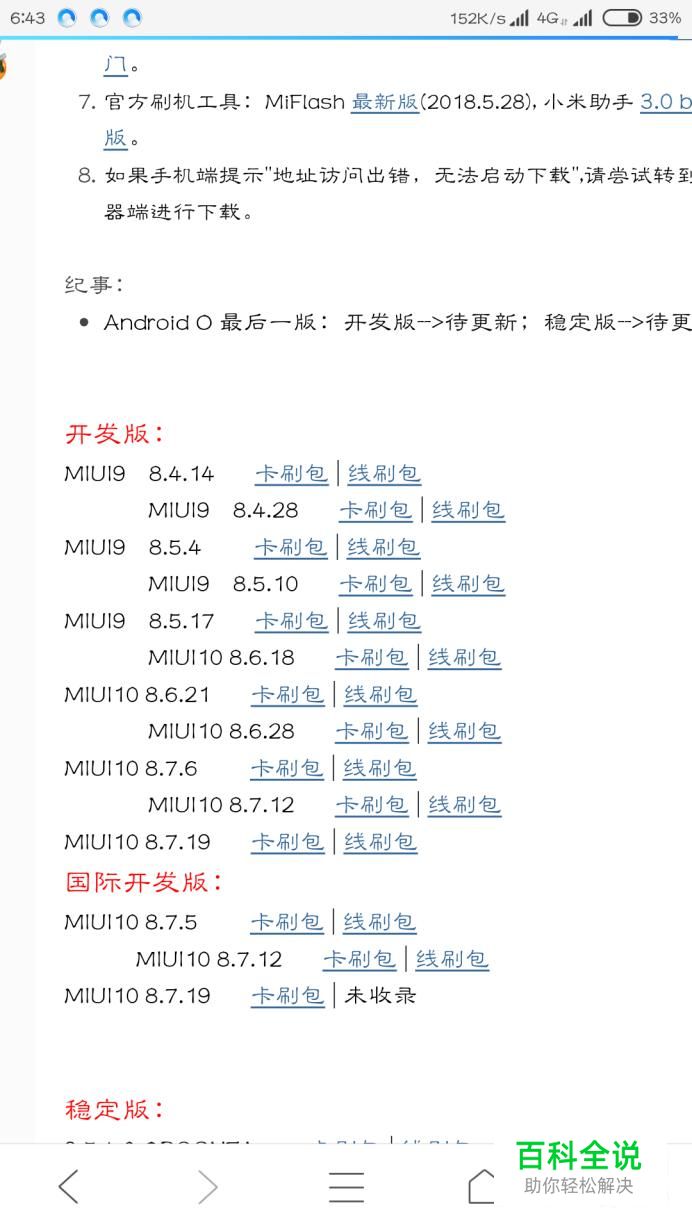The width and height of the screenshot is (692, 1230).
Task: Go to the browser home page
Action: (x=482, y=1186)
